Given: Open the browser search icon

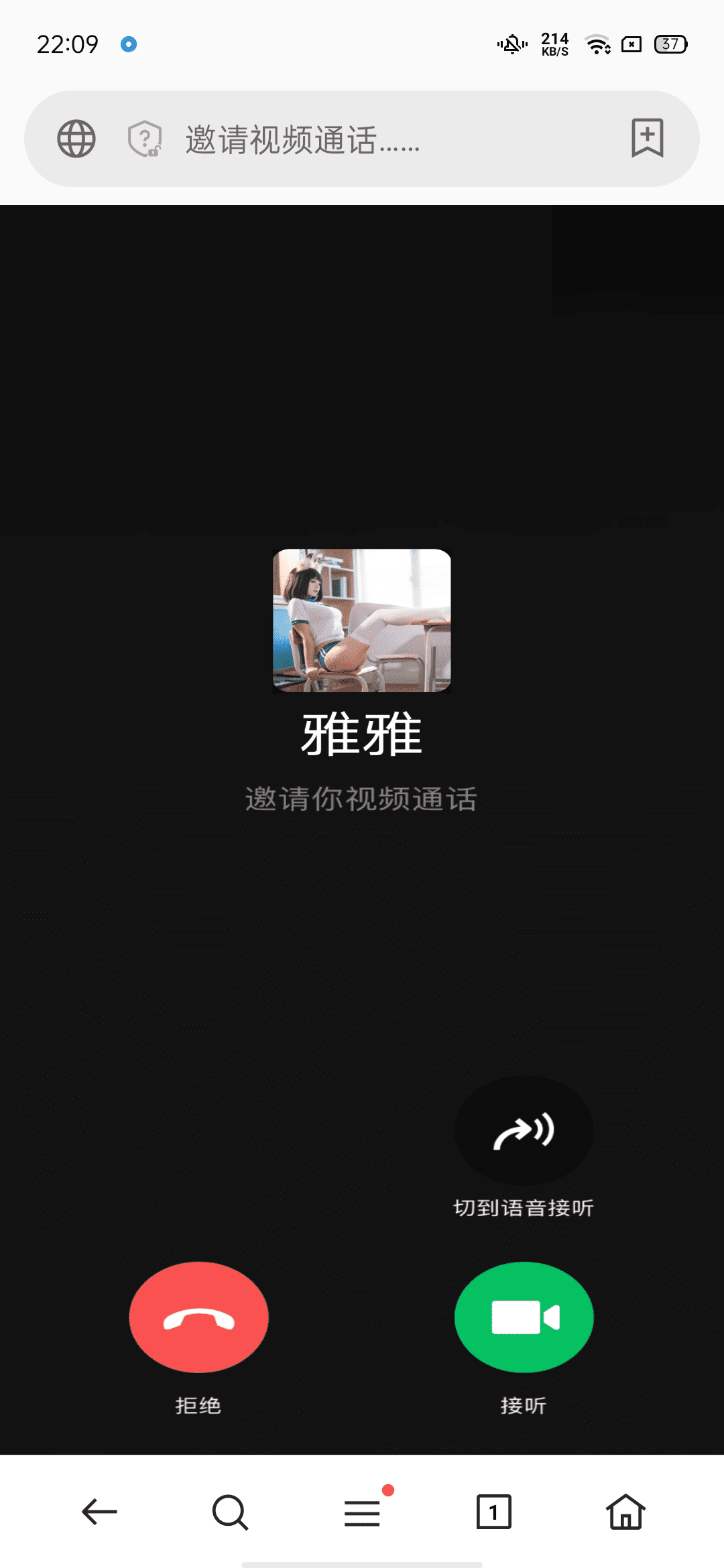Looking at the screenshot, I should (230, 1512).
